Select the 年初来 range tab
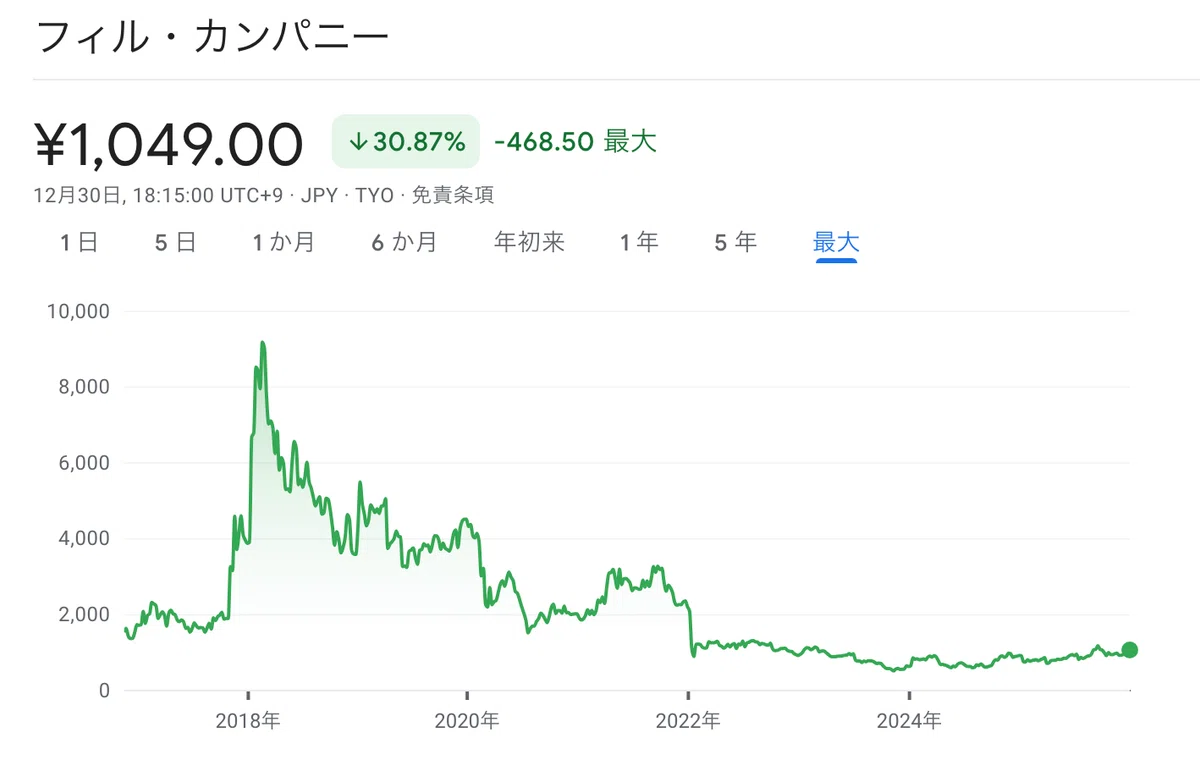Image resolution: width=1200 pixels, height=760 pixels. [530, 242]
